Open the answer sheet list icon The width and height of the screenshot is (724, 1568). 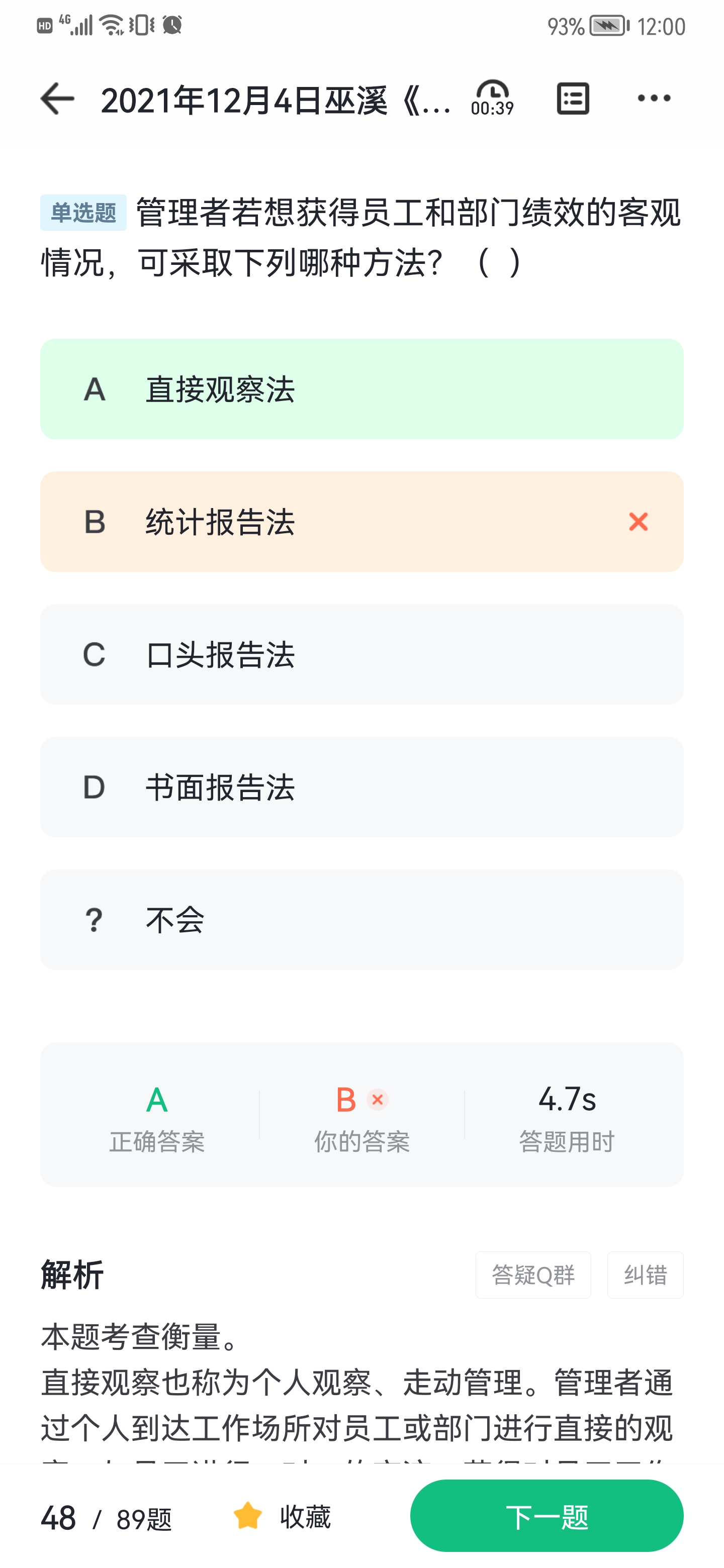click(x=572, y=98)
